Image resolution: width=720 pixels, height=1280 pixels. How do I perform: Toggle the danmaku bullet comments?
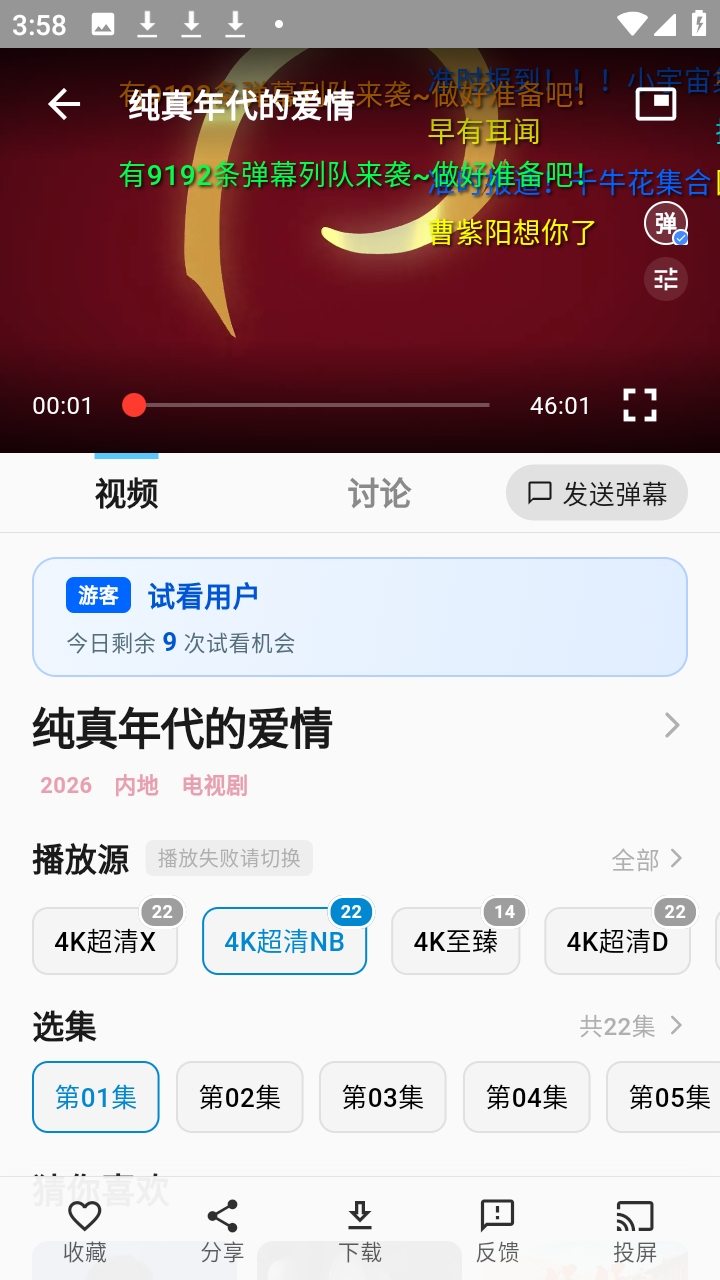pyautogui.click(x=666, y=223)
